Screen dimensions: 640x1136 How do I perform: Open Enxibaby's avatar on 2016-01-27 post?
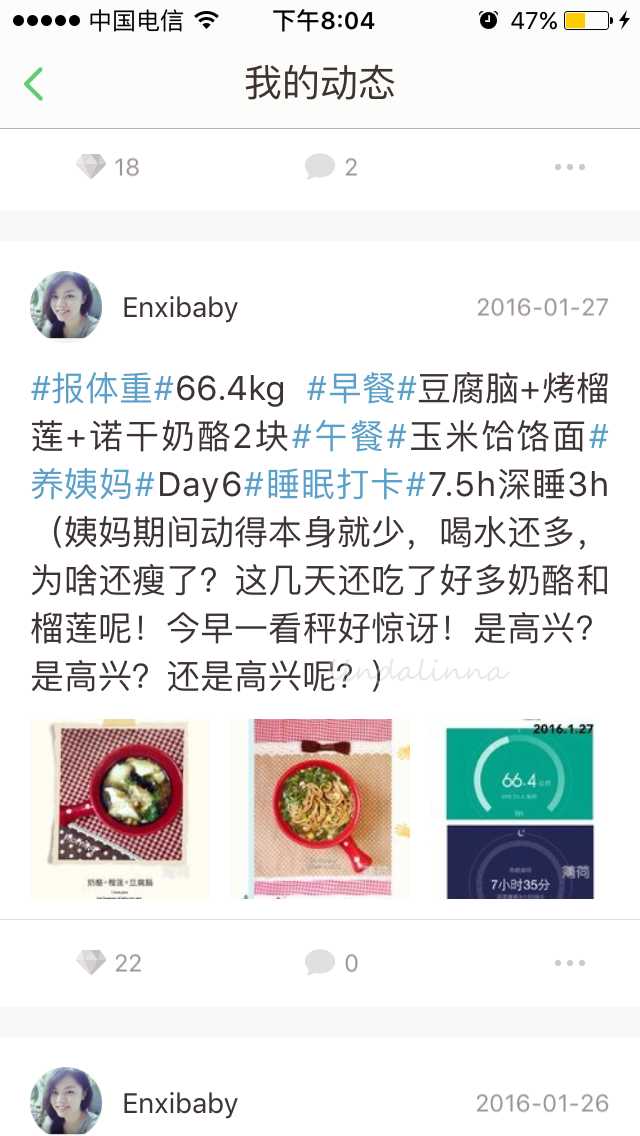[x=66, y=307]
